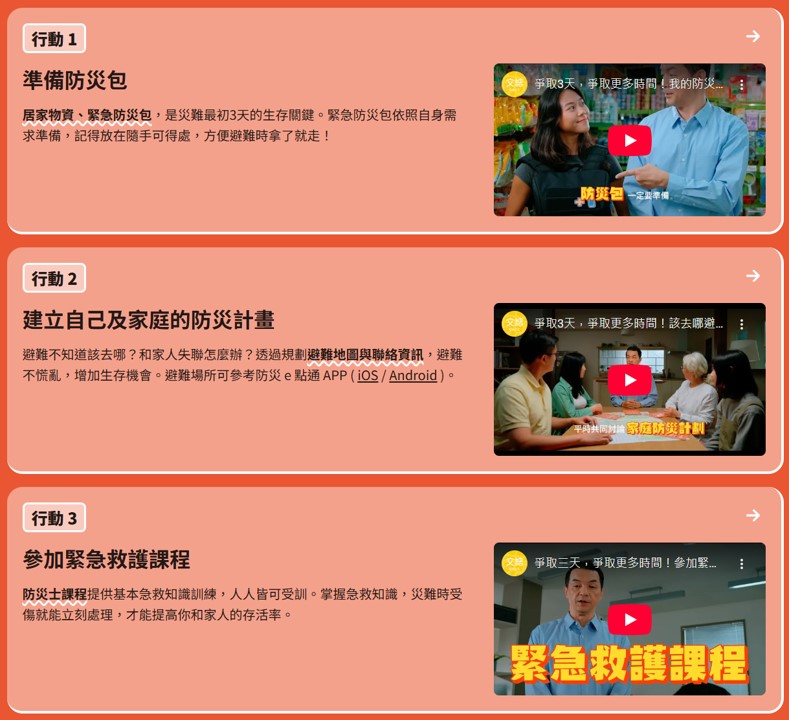Open the arrow on the 行動 1 card
The height and width of the screenshot is (720, 789).
pos(753,36)
